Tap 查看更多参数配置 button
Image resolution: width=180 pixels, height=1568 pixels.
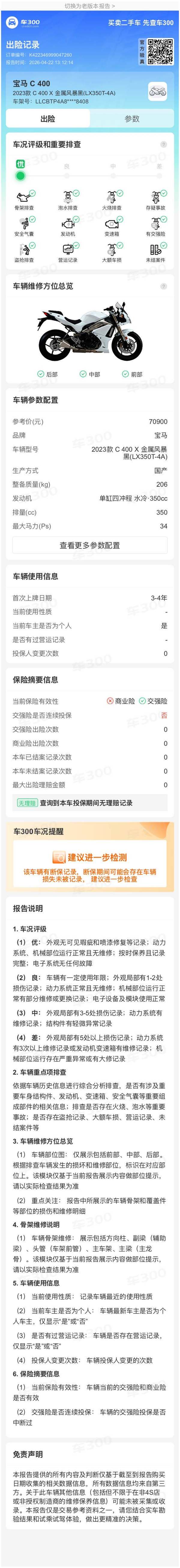[x=89, y=545]
